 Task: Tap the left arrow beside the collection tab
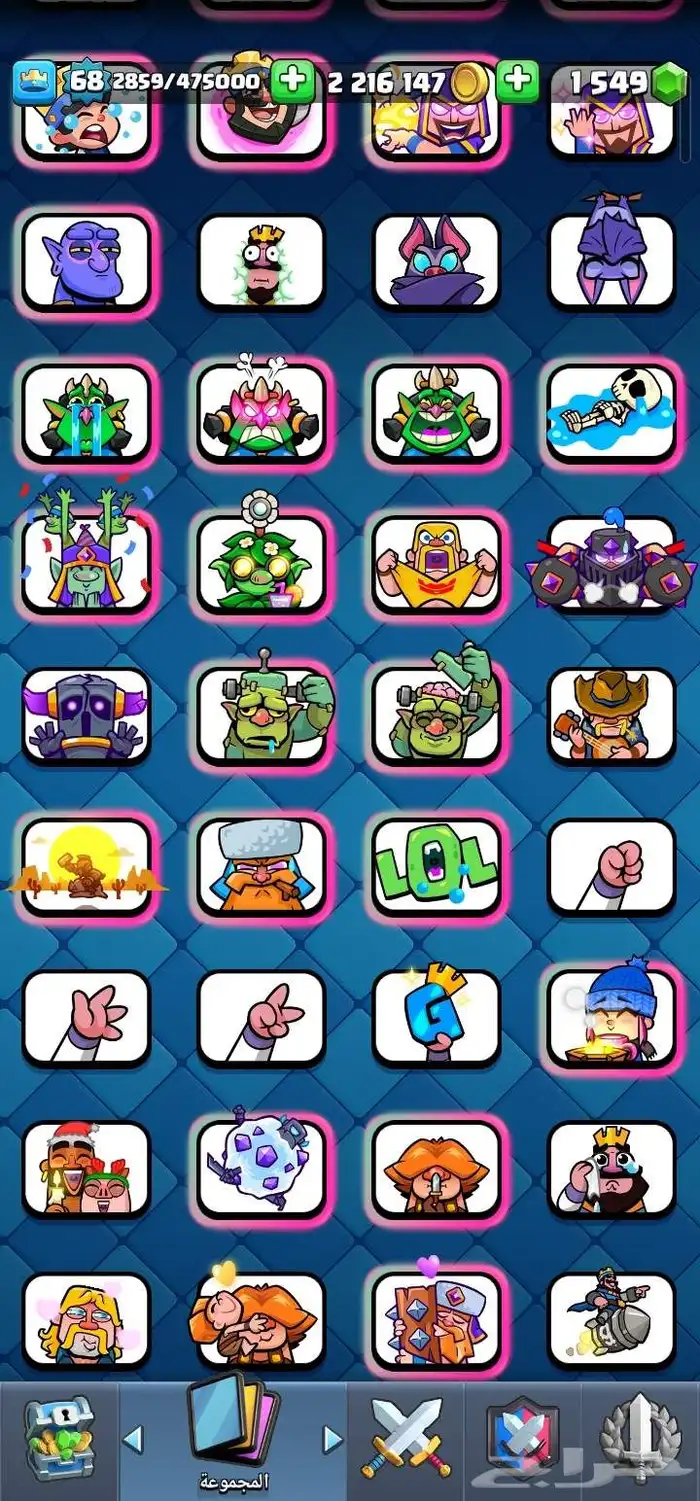pyautogui.click(x=132, y=1440)
